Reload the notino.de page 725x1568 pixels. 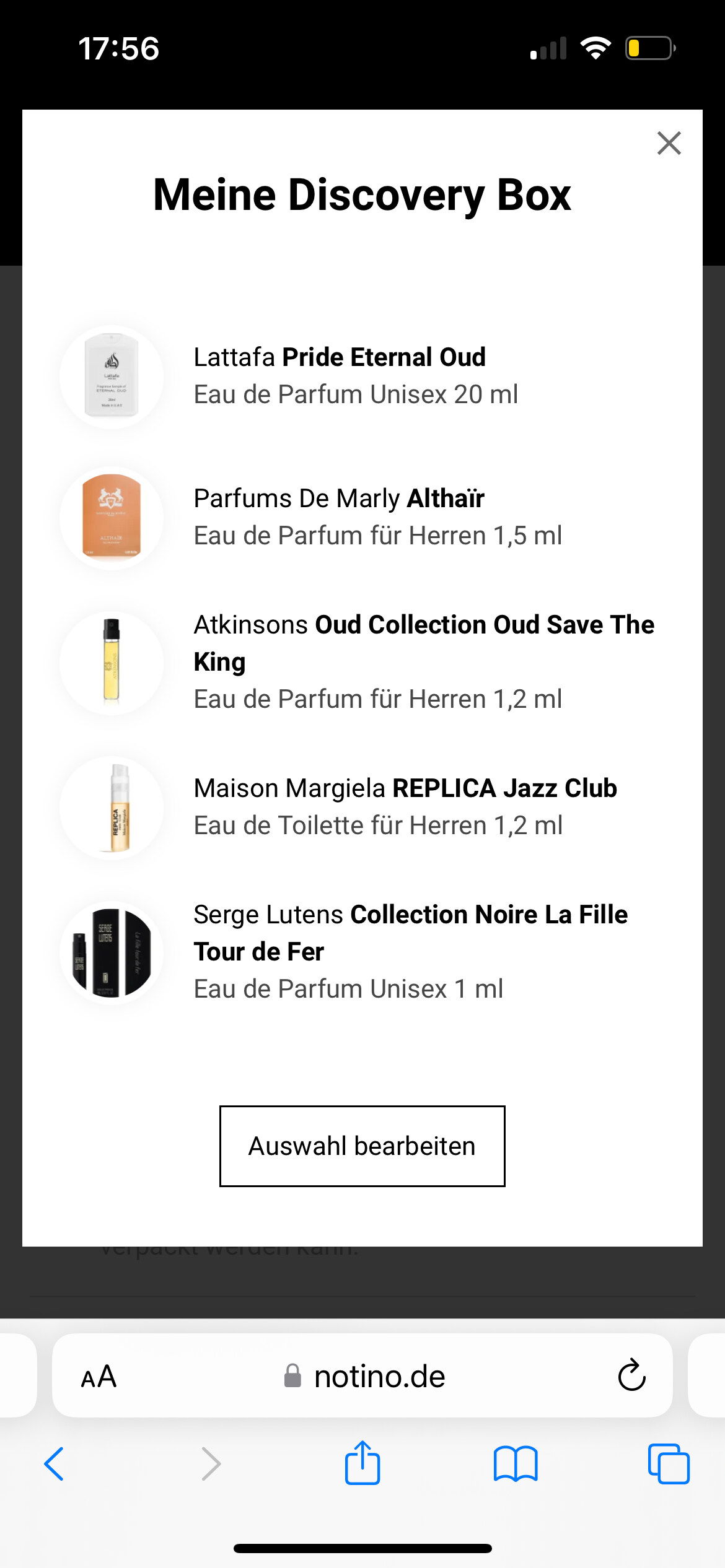(631, 1375)
